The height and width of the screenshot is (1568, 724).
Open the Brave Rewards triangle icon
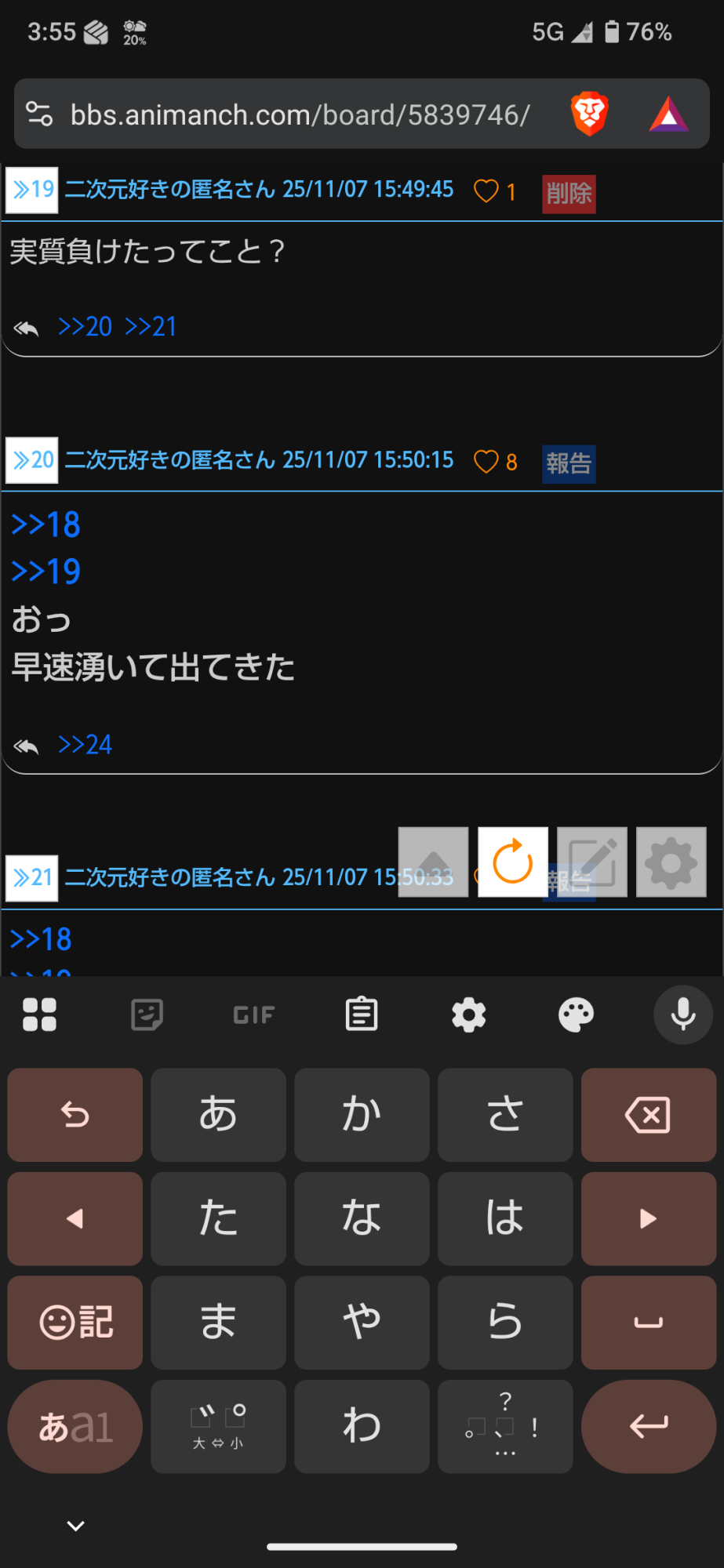coord(668,114)
